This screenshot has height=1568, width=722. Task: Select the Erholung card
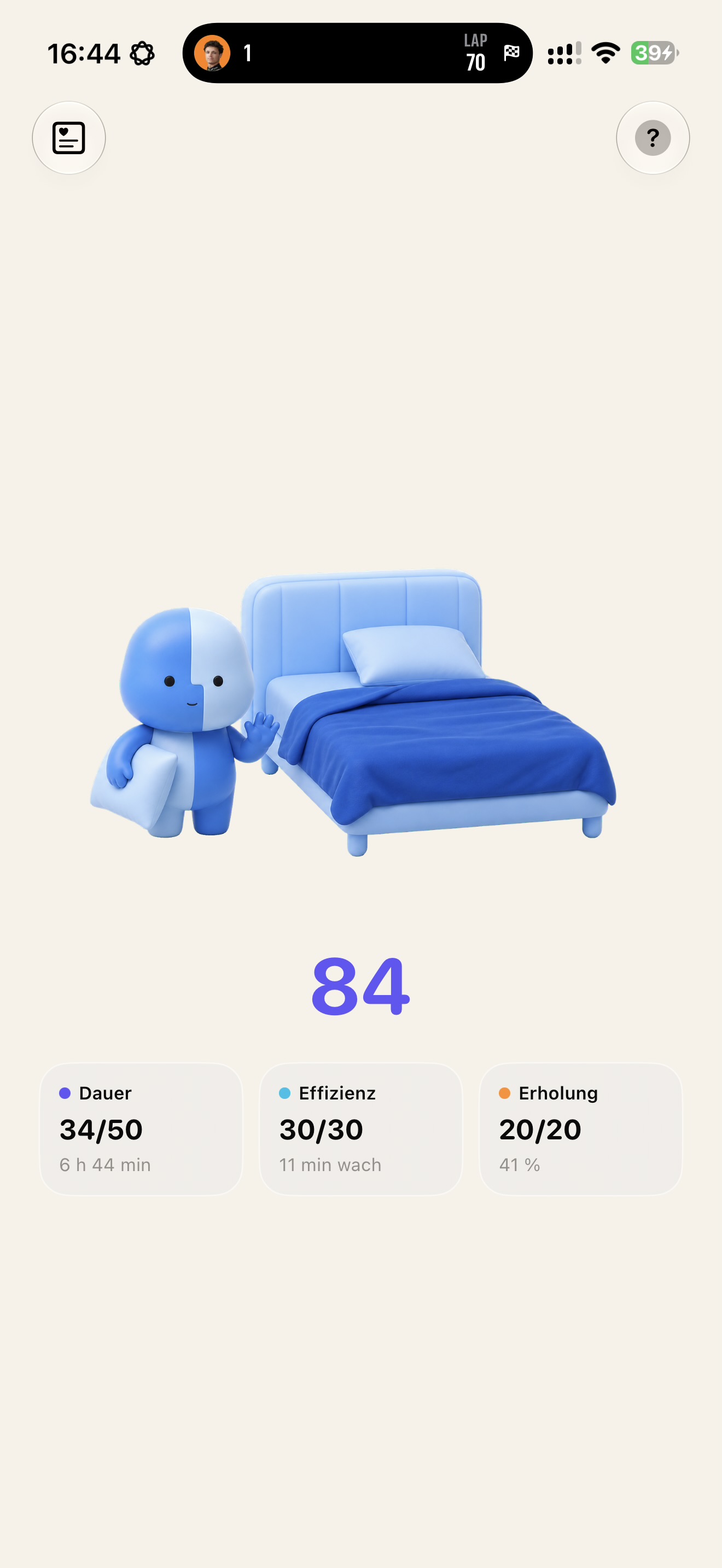pos(581,1129)
